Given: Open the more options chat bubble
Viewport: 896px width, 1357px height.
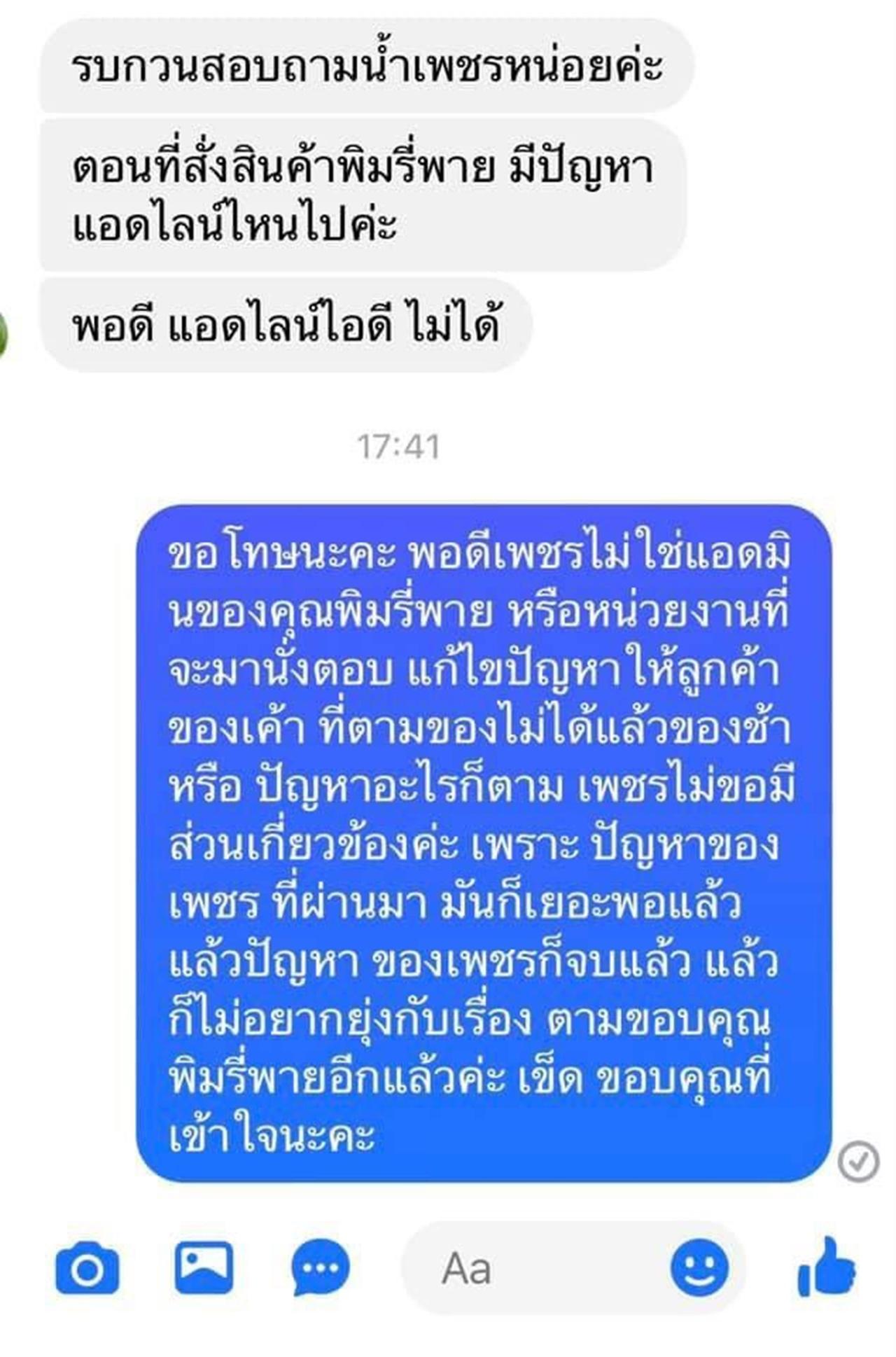Looking at the screenshot, I should pyautogui.click(x=321, y=1267).
